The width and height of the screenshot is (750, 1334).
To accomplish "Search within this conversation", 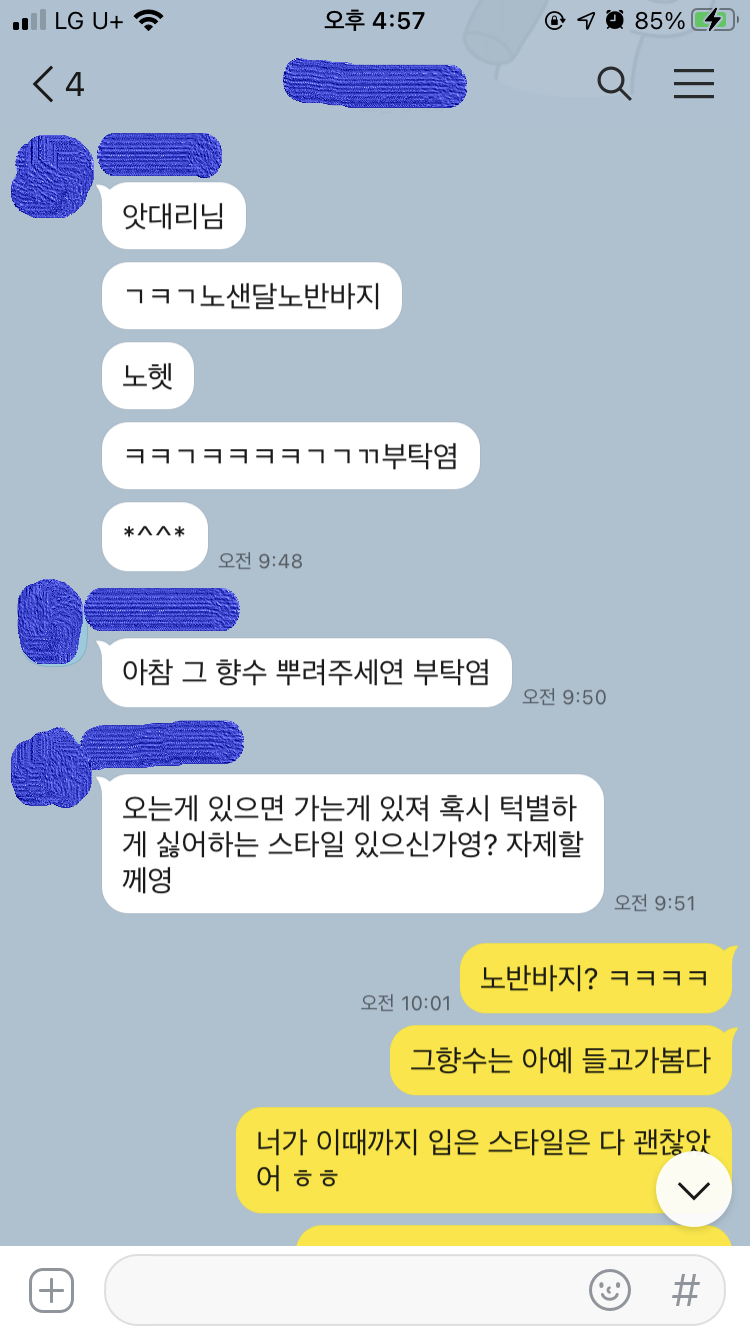I will pyautogui.click(x=614, y=84).
